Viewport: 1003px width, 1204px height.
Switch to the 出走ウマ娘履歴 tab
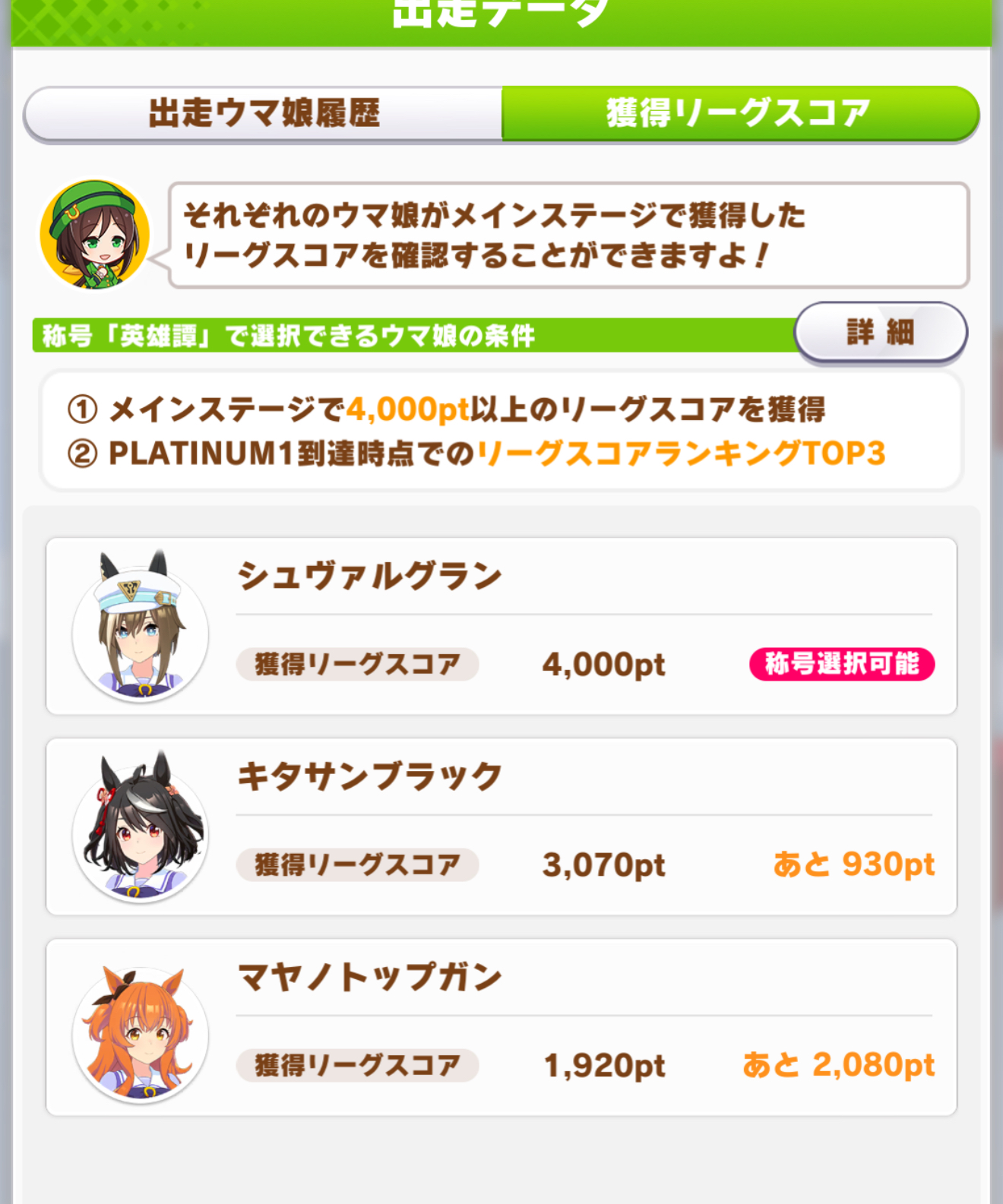coord(264,114)
